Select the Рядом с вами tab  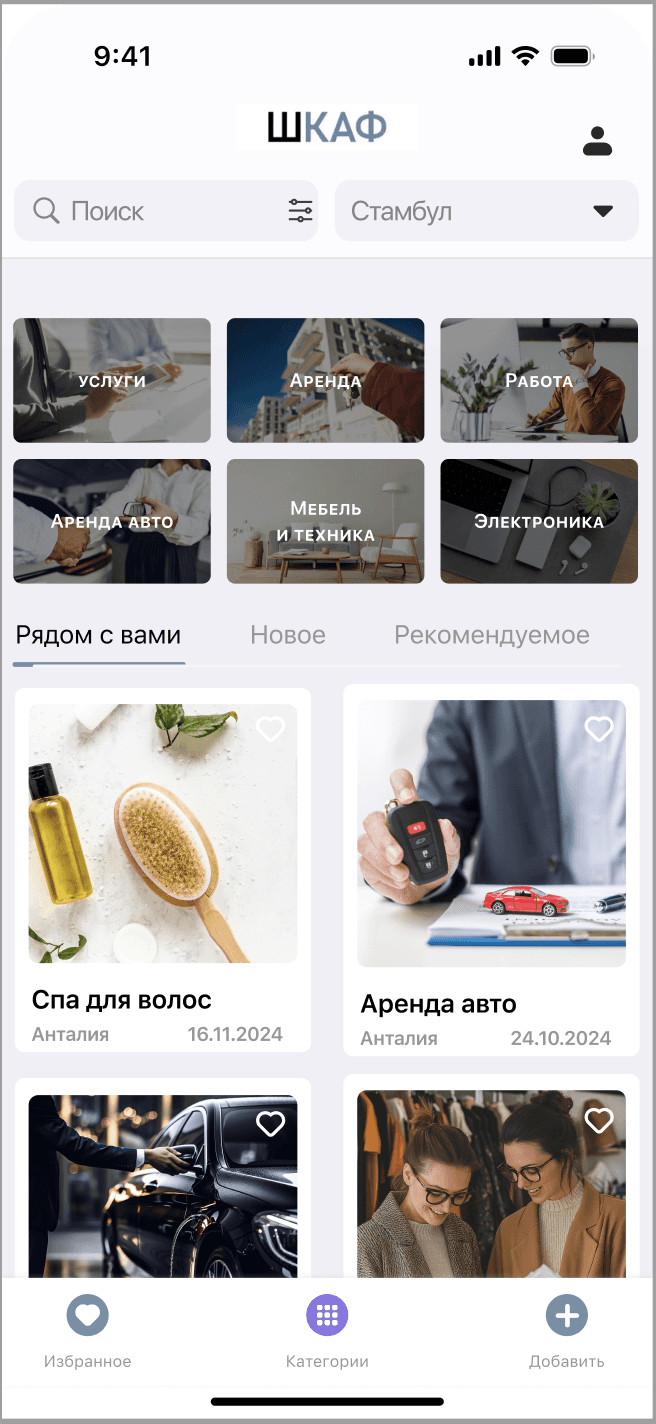99,635
